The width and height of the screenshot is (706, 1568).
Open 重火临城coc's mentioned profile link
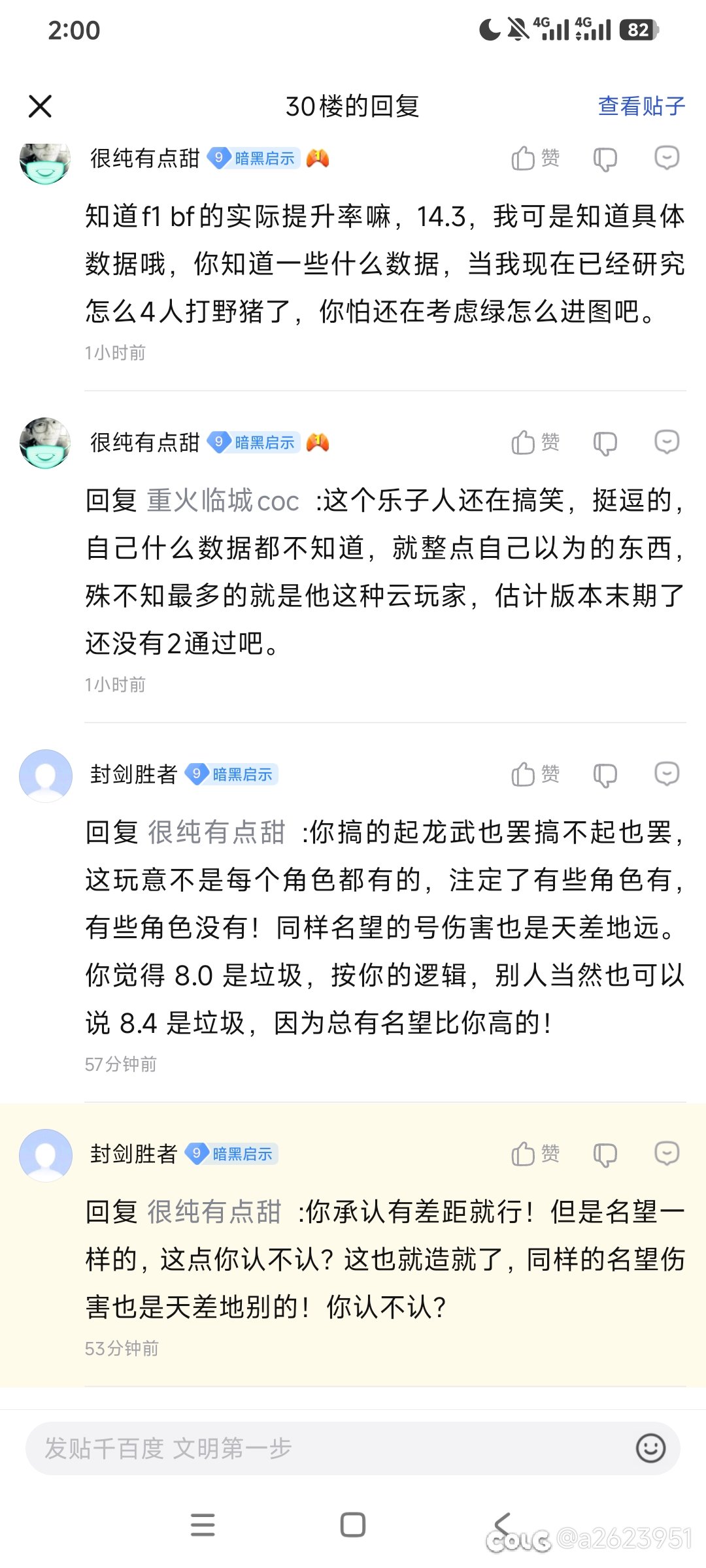pos(222,501)
